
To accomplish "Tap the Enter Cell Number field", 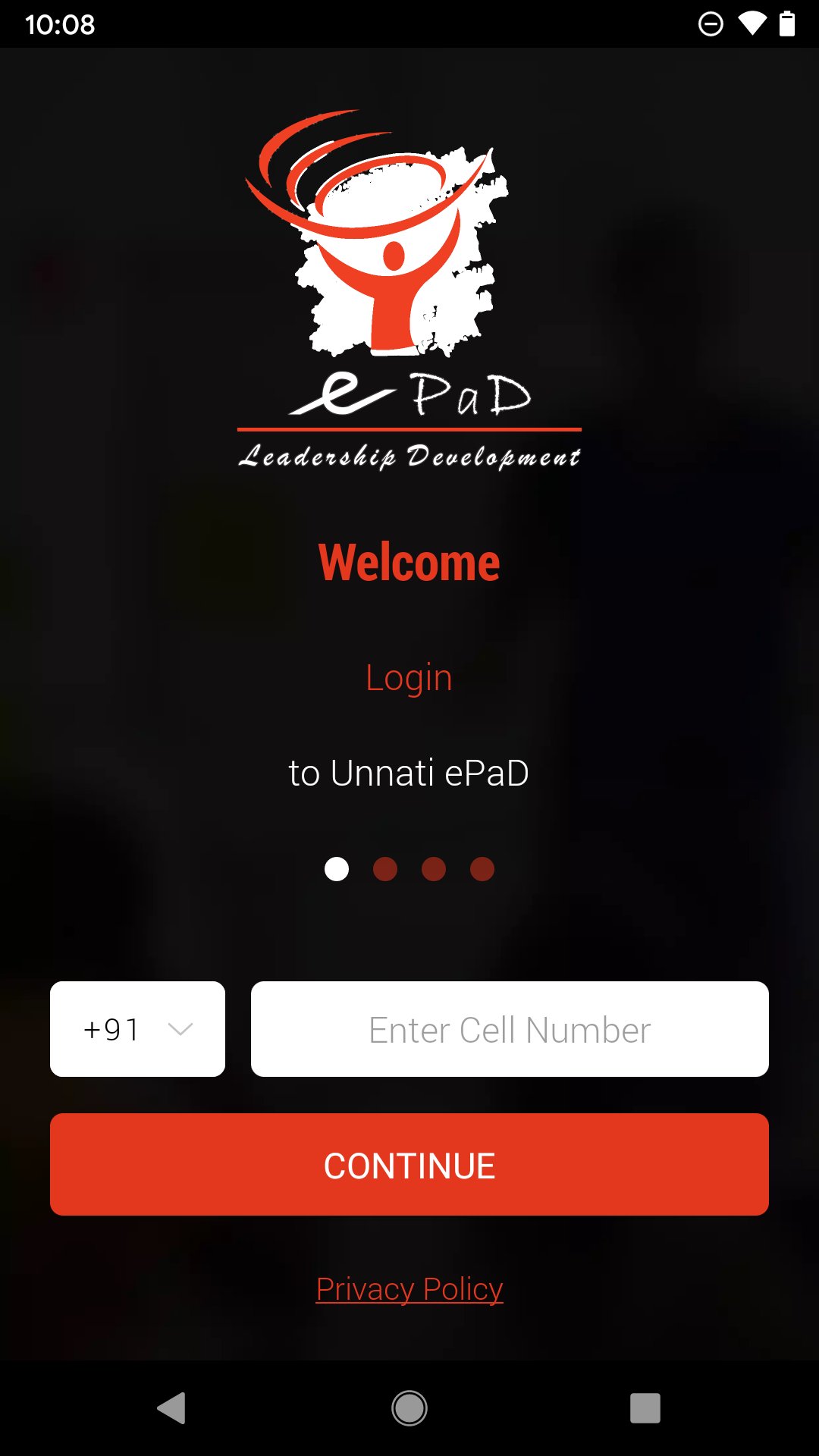I will 510,1029.
